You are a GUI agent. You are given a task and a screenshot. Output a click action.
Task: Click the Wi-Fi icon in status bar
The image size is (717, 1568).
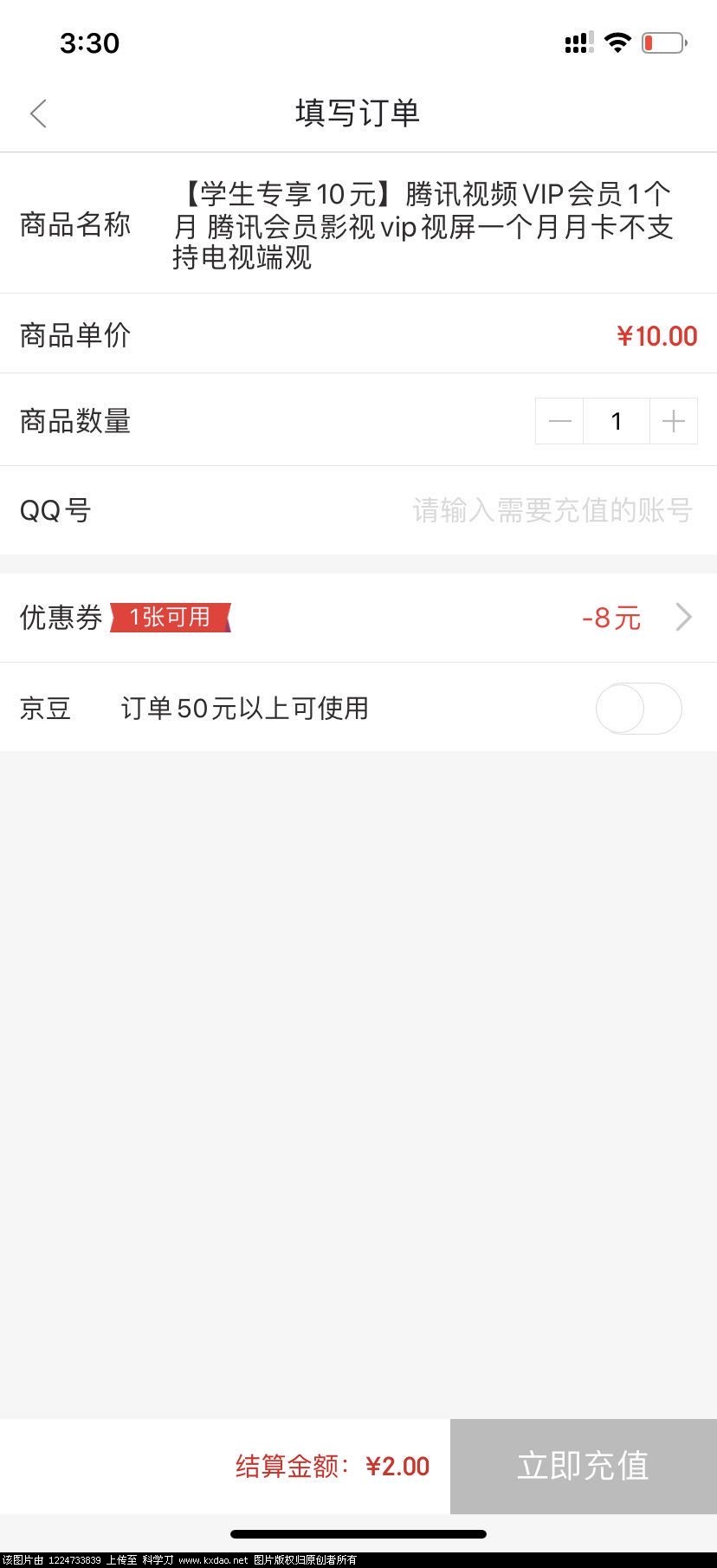pos(617,42)
